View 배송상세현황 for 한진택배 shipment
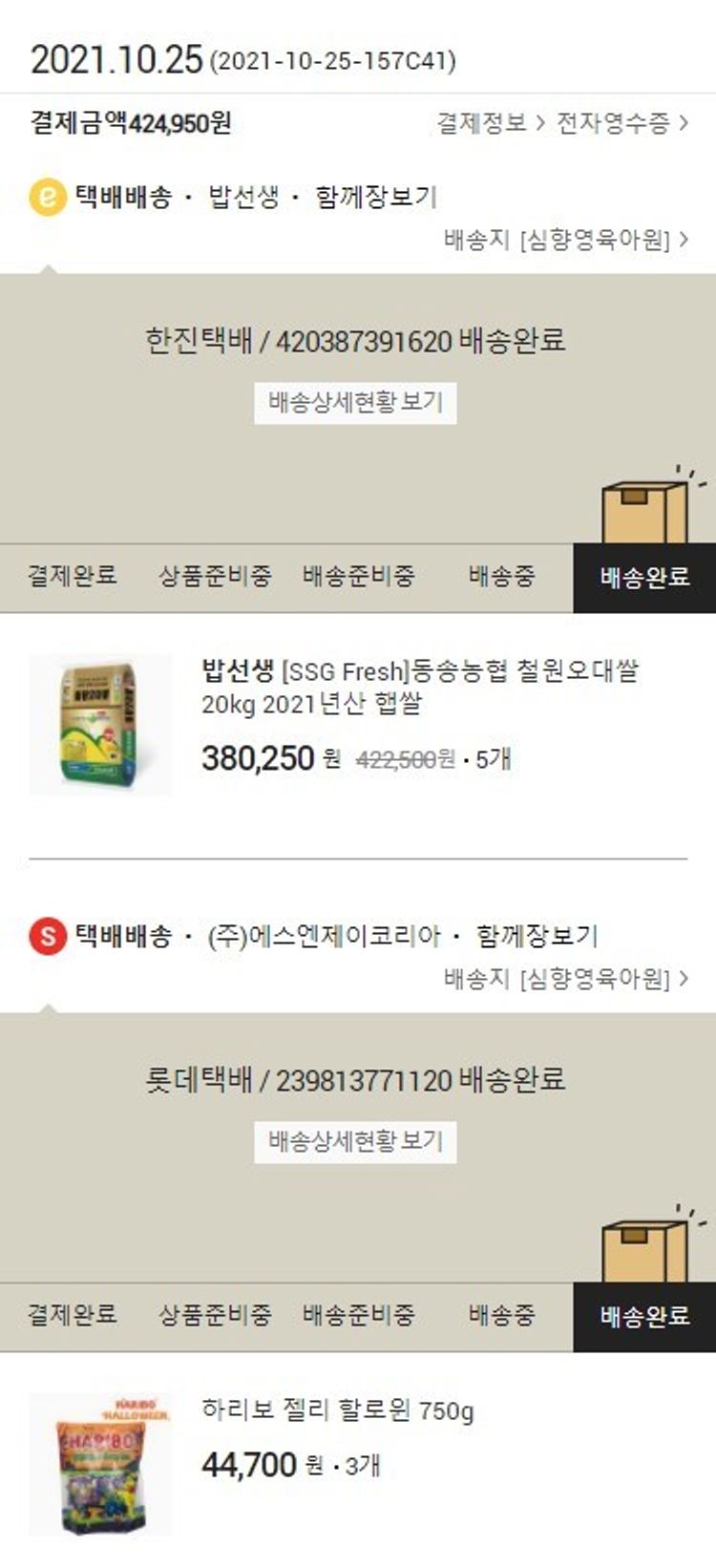716x1568 pixels. (355, 402)
